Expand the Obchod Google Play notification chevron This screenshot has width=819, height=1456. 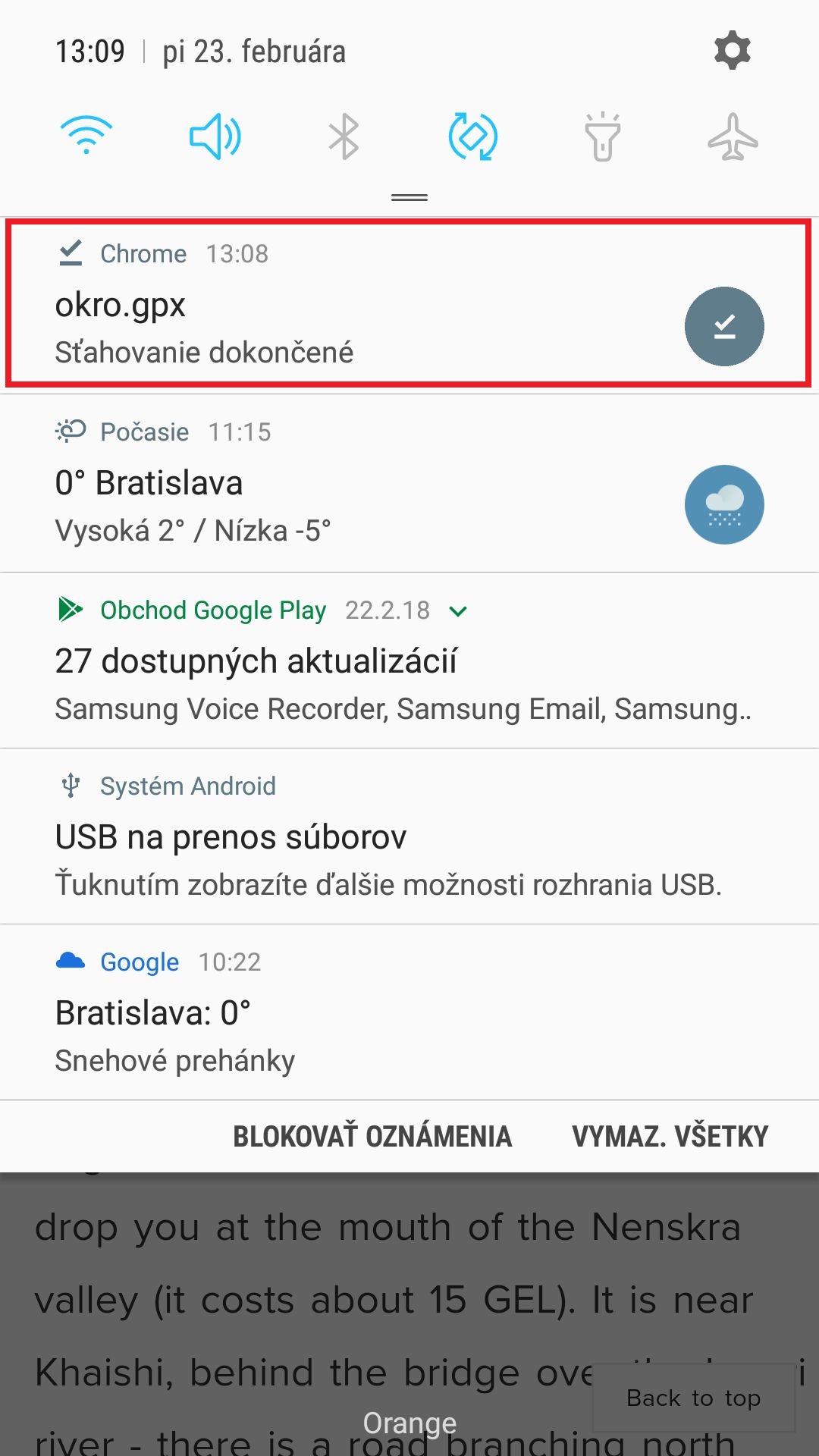(x=458, y=611)
